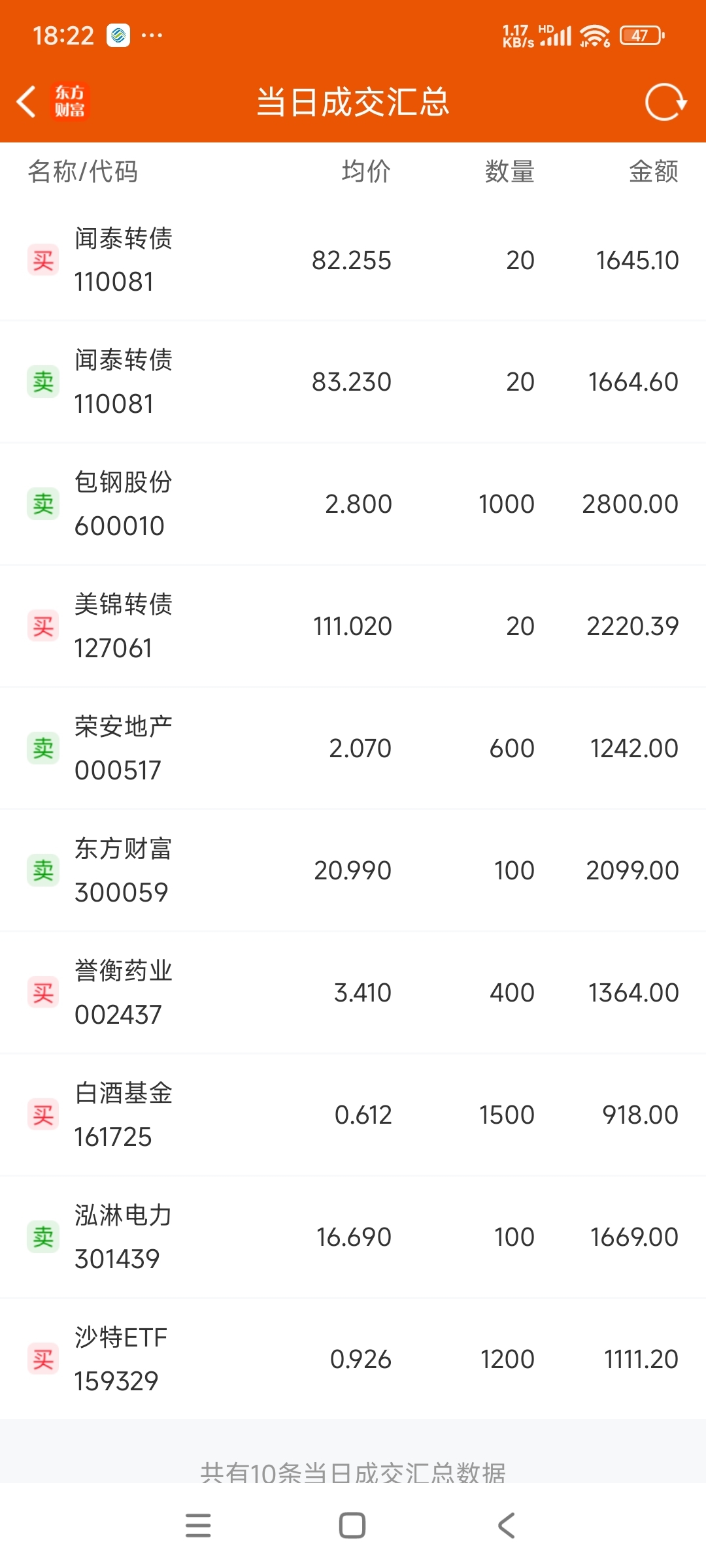Select the 泓淋电力 301439 sale
This screenshot has width=706, height=1568.
click(353, 1237)
